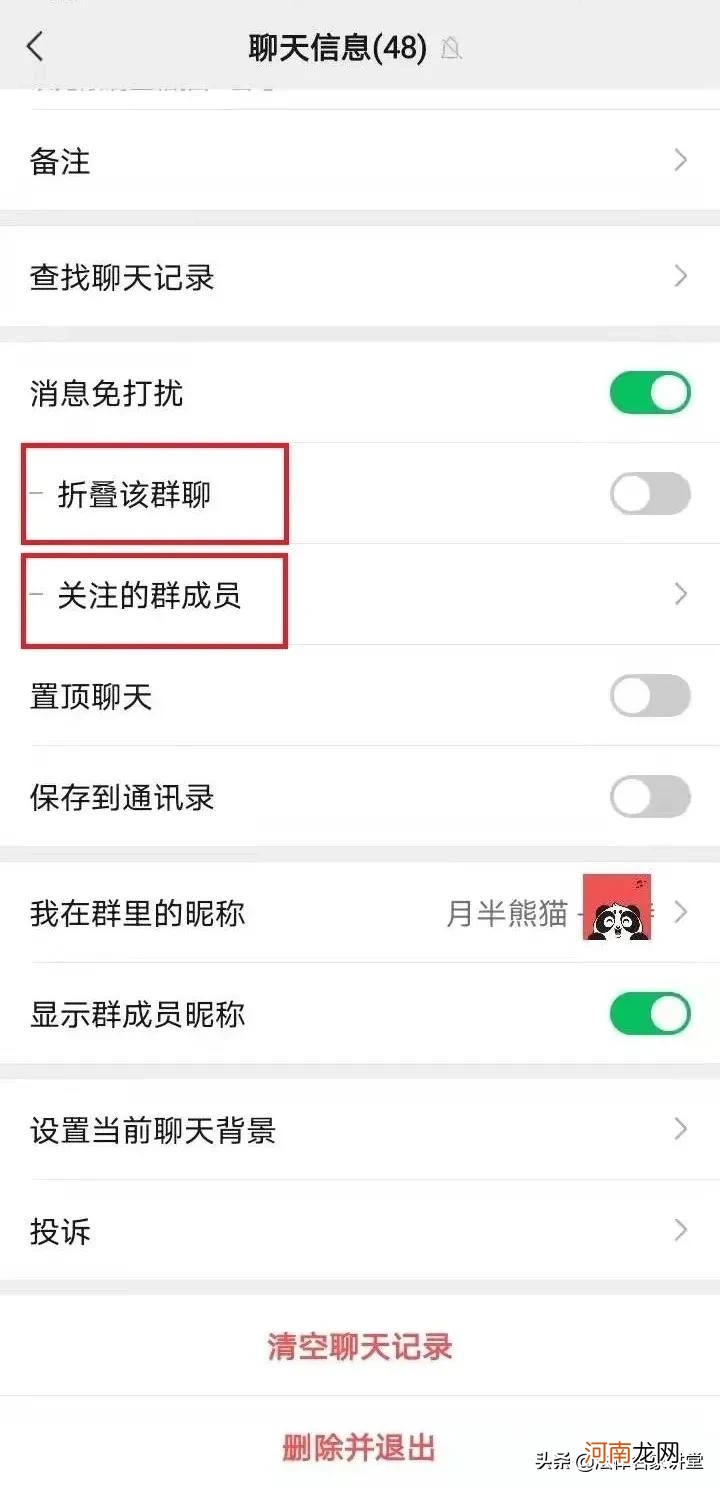Screen dimensions: 720x1487
Task: Turn off 显示群成员昵称 switch
Action: [651, 1014]
